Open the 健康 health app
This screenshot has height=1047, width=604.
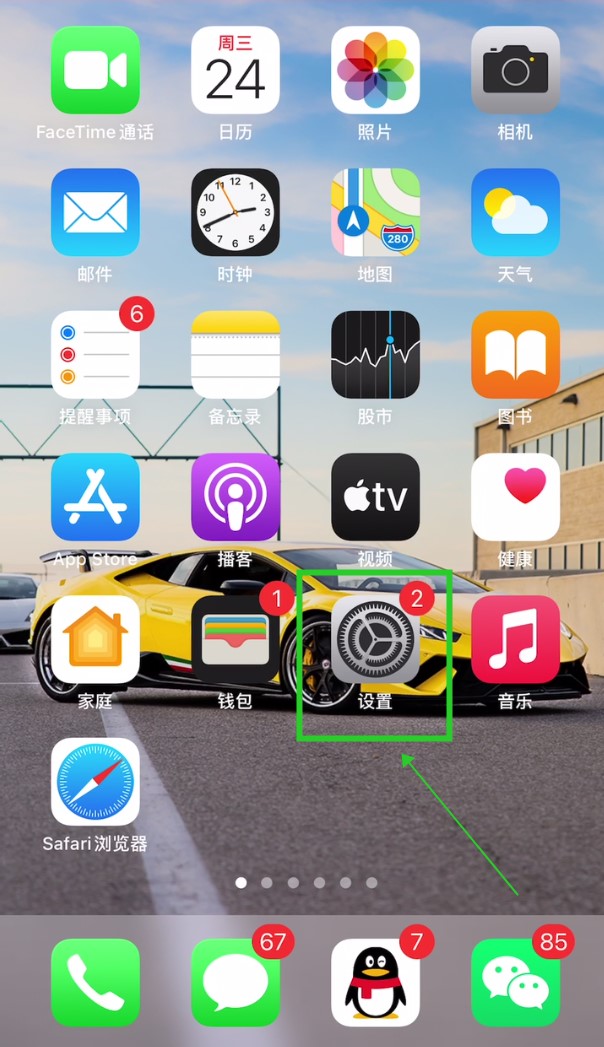pyautogui.click(x=515, y=497)
